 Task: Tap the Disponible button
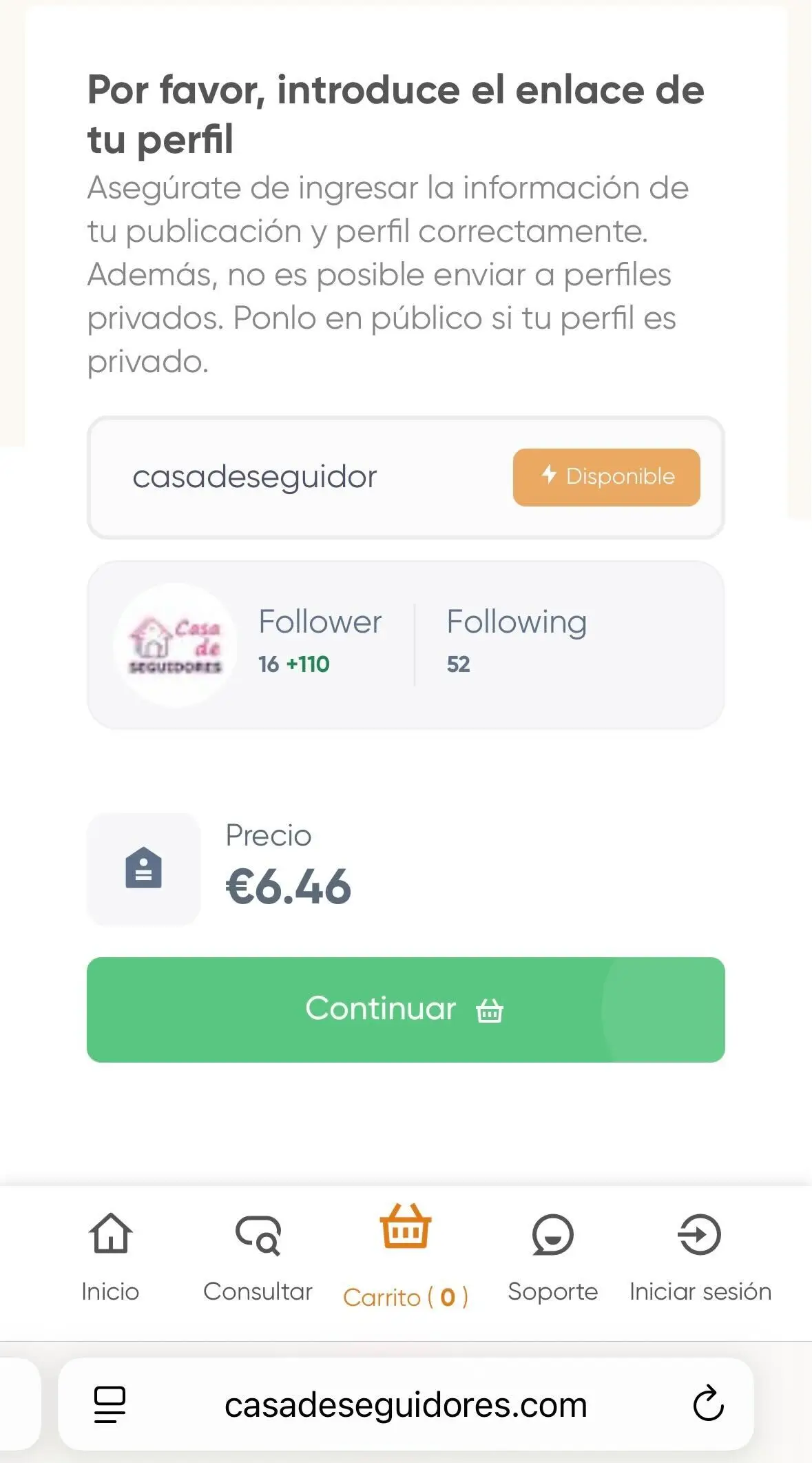pos(606,478)
